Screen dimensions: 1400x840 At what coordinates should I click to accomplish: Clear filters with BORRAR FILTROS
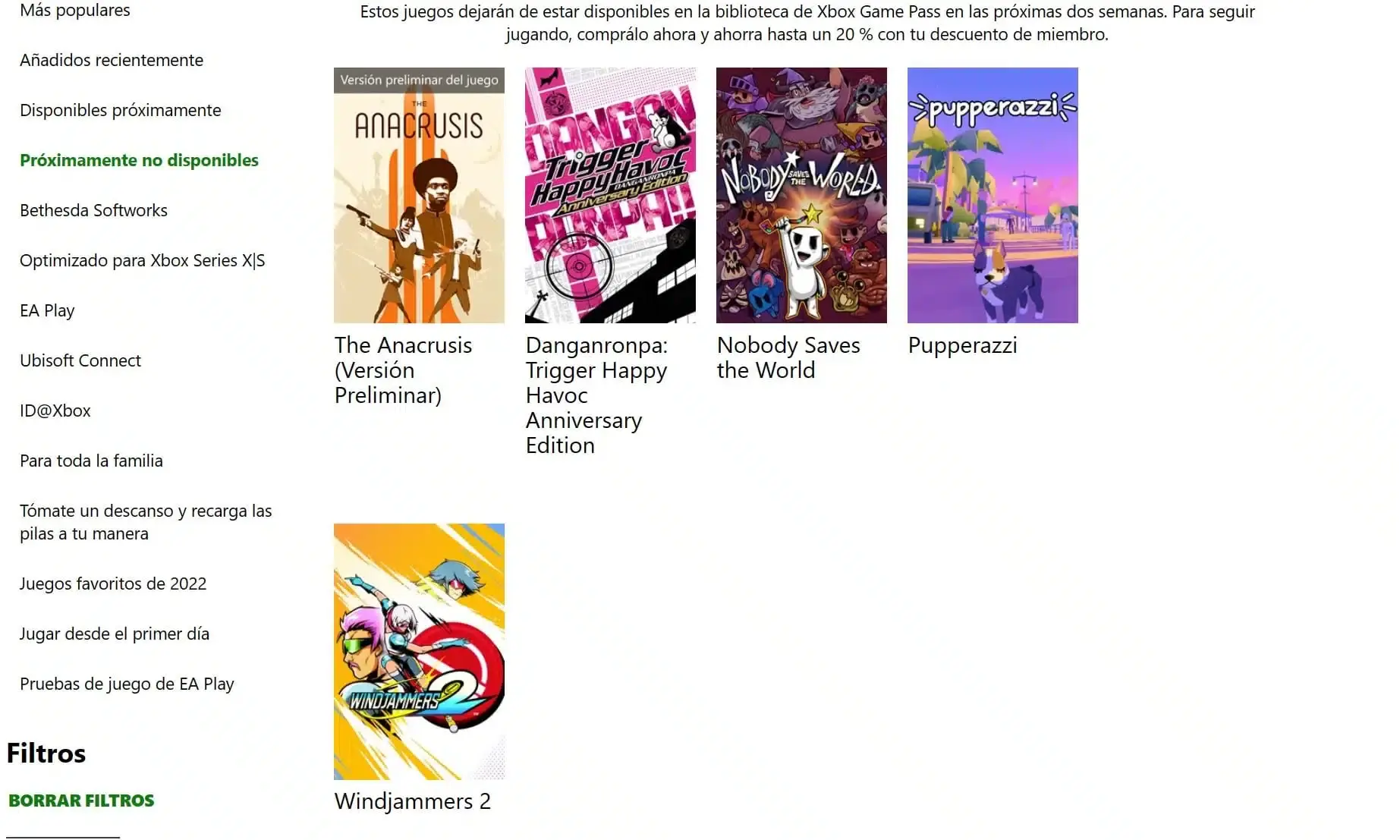(x=81, y=801)
